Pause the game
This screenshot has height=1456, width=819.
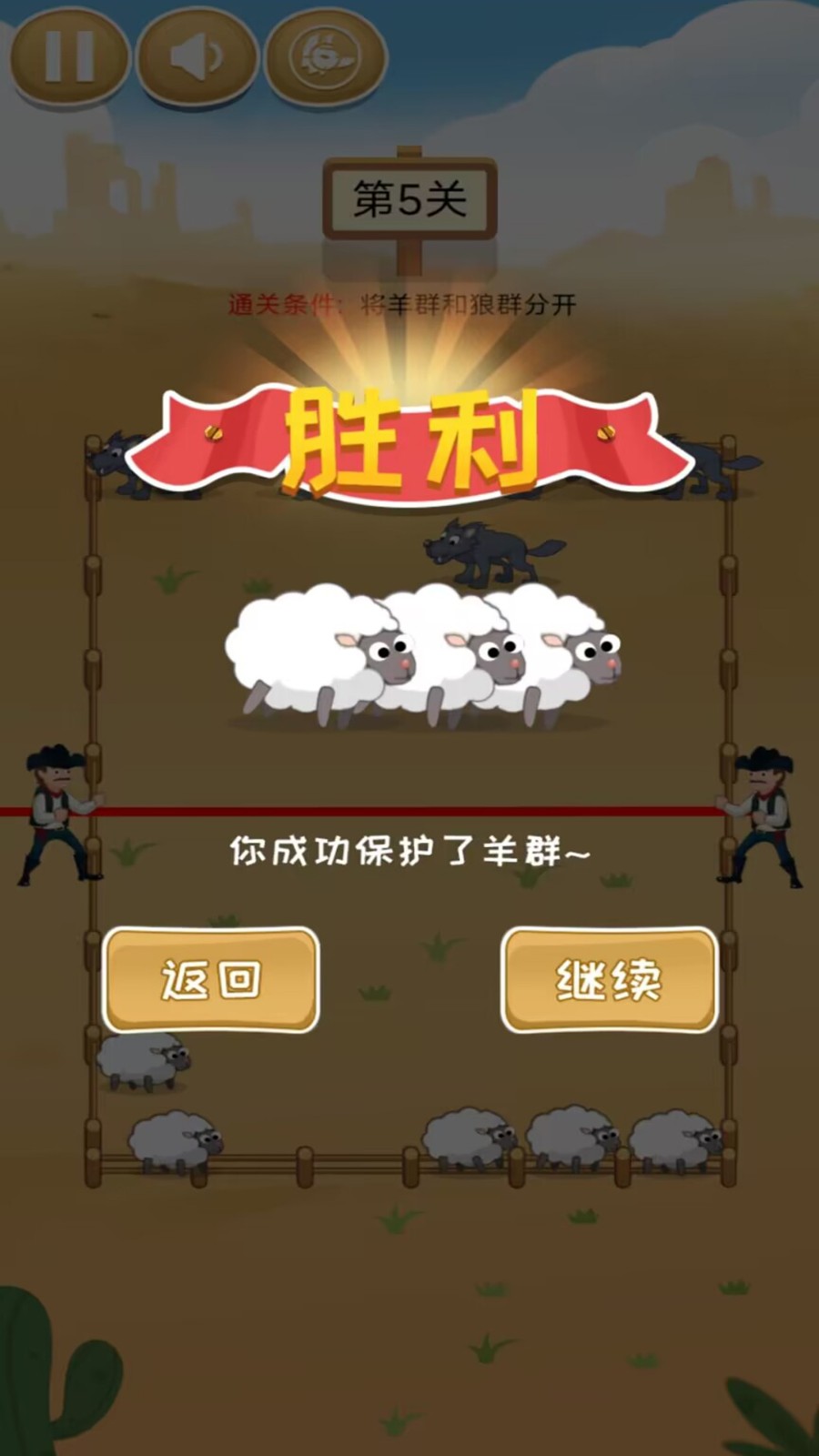point(69,56)
